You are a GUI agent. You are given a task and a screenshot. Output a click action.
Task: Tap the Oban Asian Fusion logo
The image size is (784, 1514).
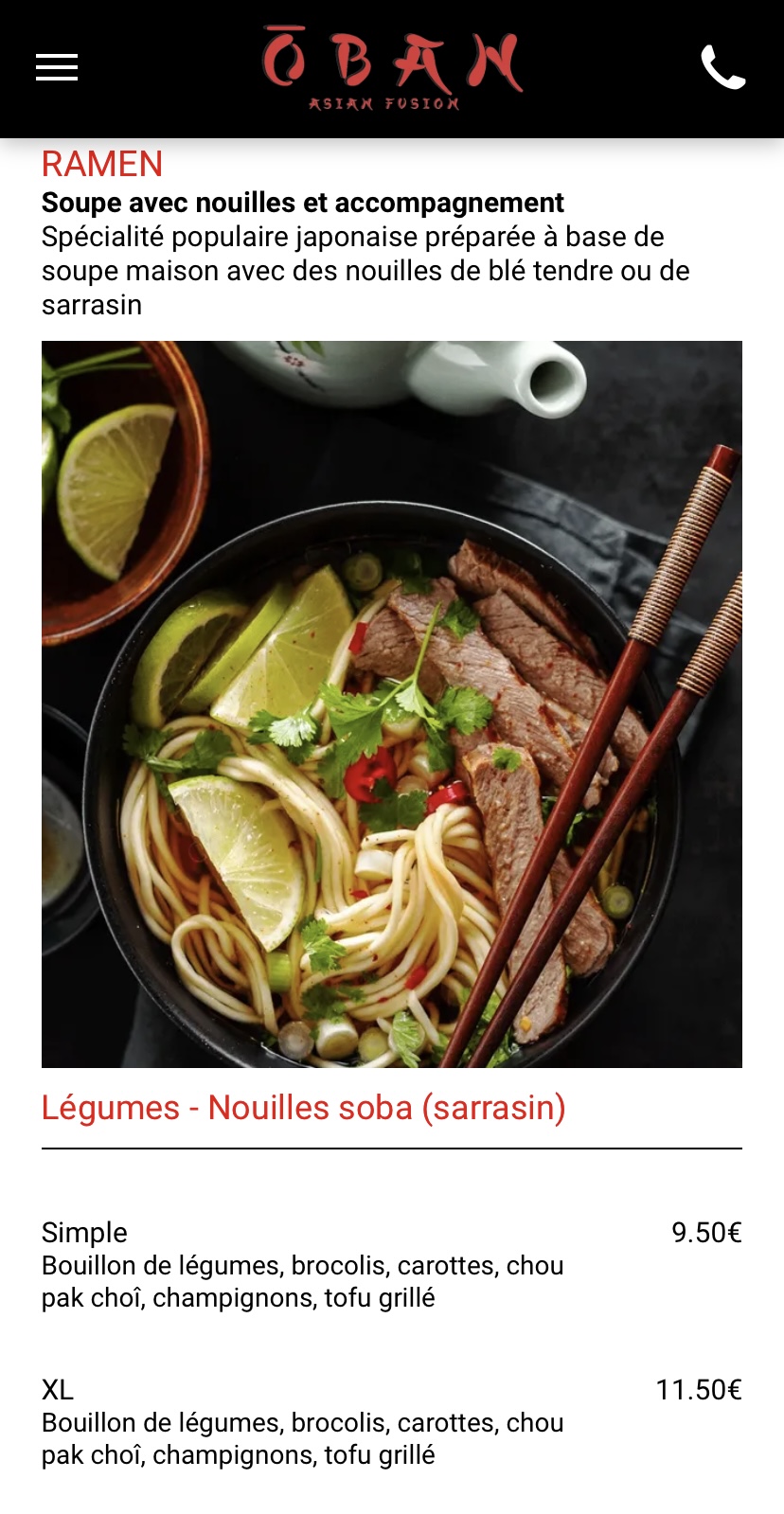391,68
